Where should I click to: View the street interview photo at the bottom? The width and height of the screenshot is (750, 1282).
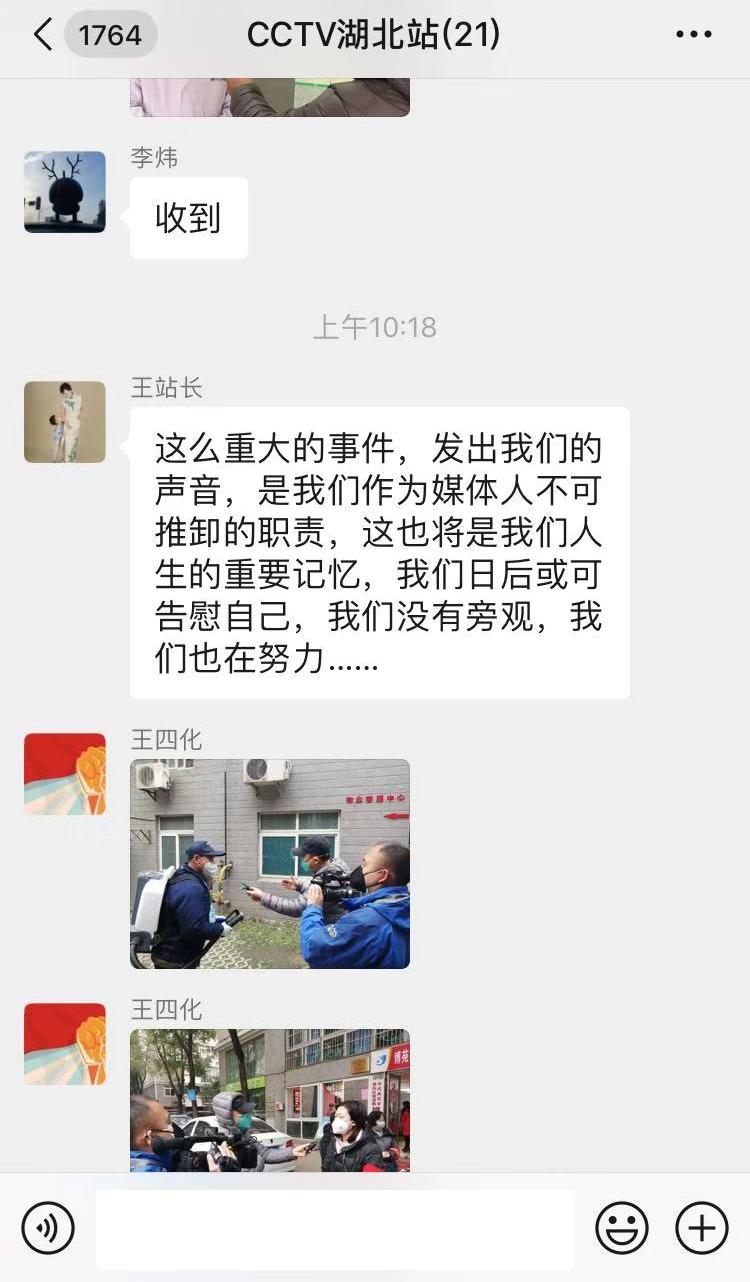point(270,1100)
